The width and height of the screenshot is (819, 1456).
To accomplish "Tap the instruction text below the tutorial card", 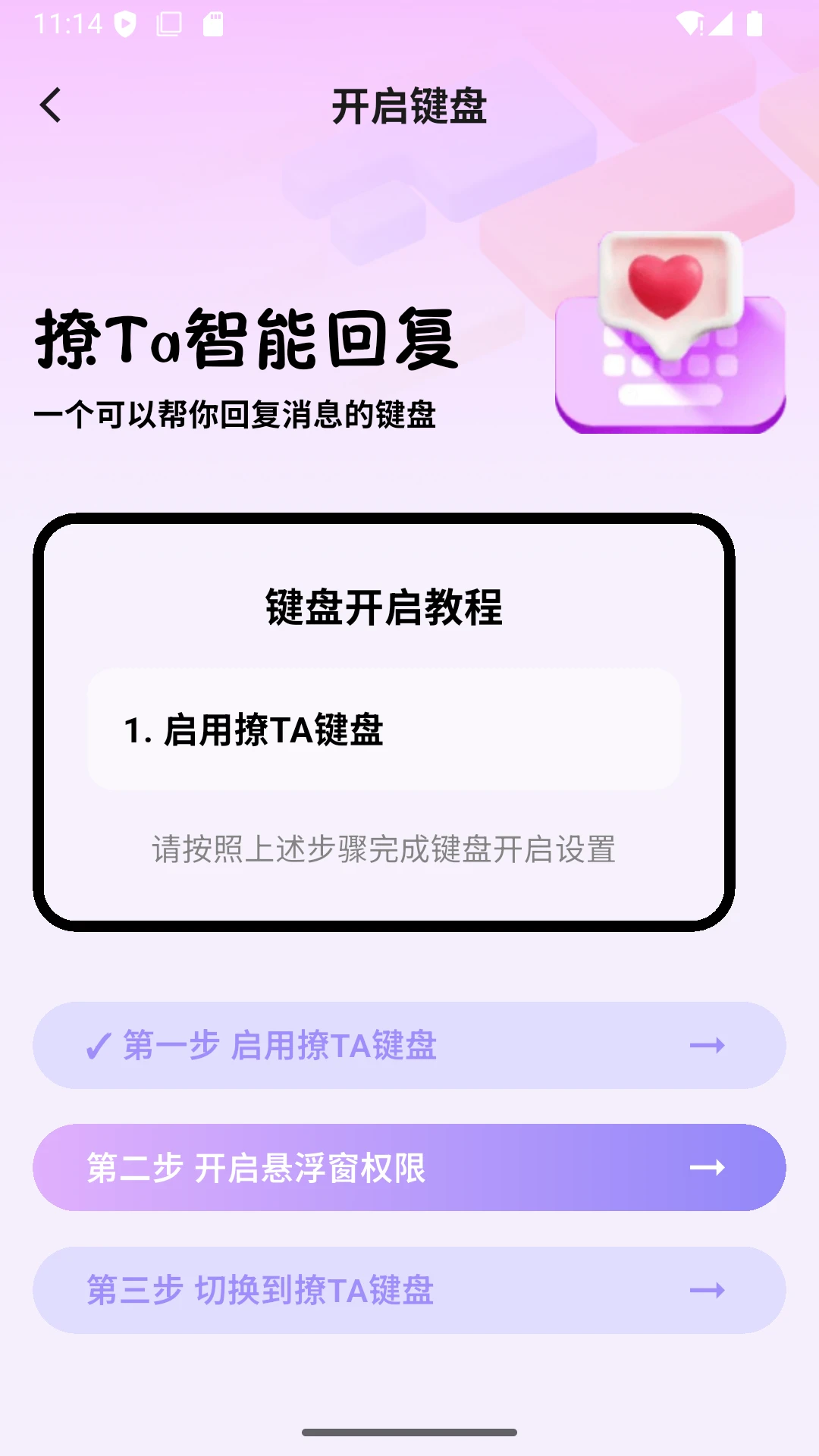I will point(384,852).
